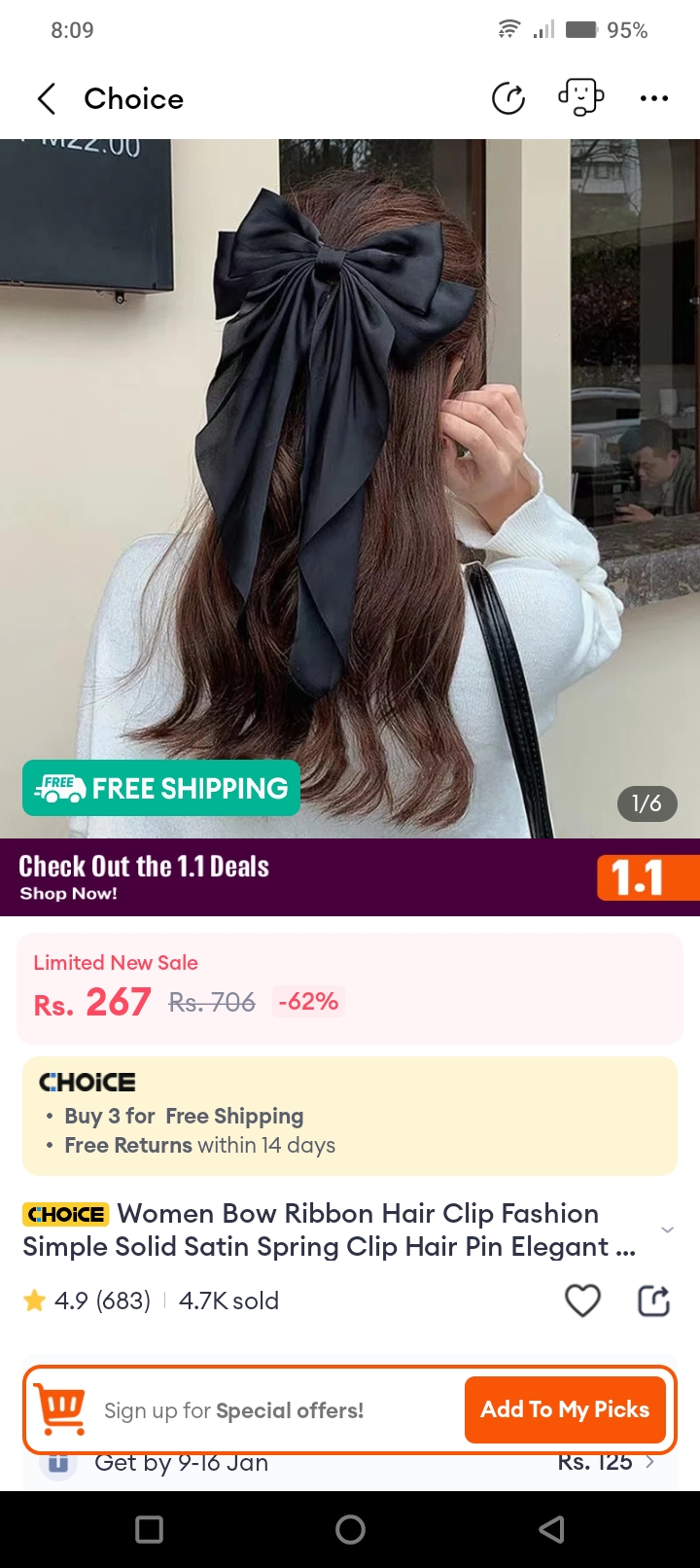Tap Add To My Picks
Screen dimensions: 700x1568
pos(565,1409)
